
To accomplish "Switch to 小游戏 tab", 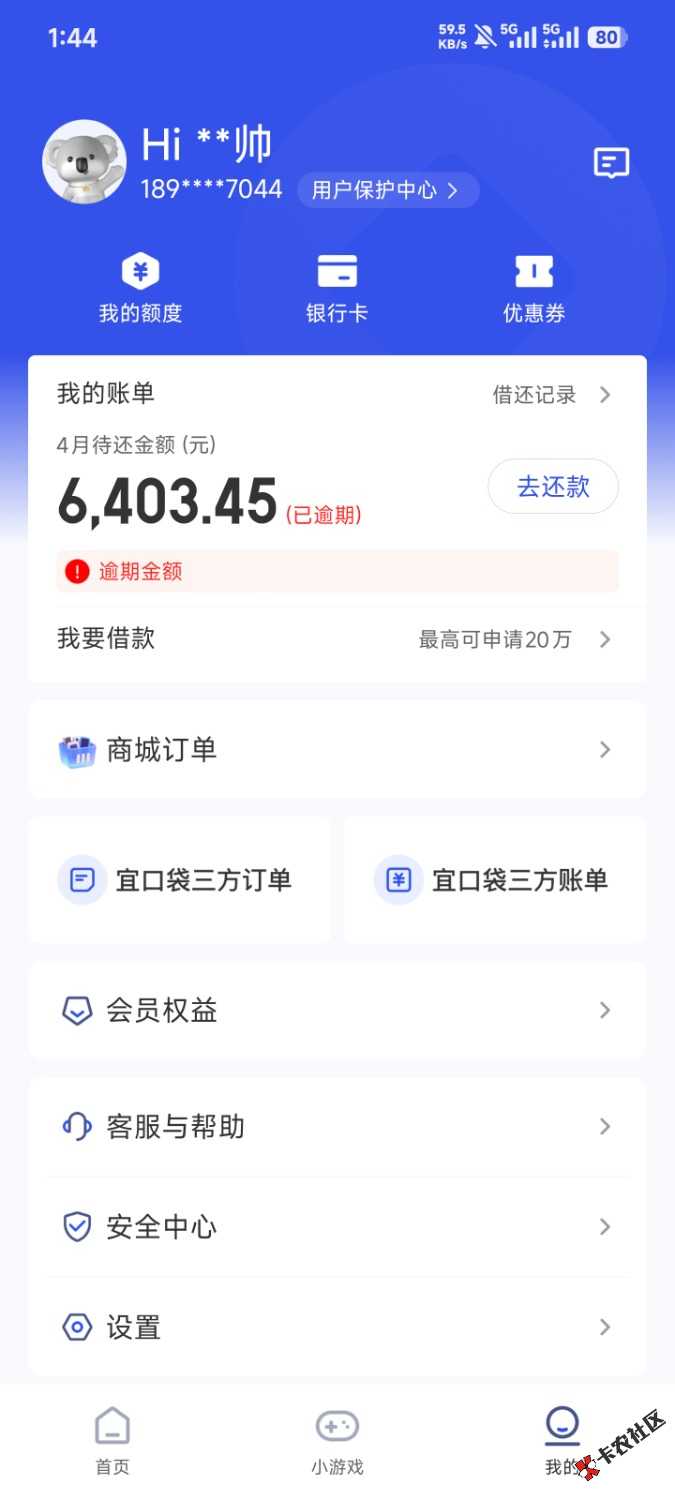I will point(337,1441).
